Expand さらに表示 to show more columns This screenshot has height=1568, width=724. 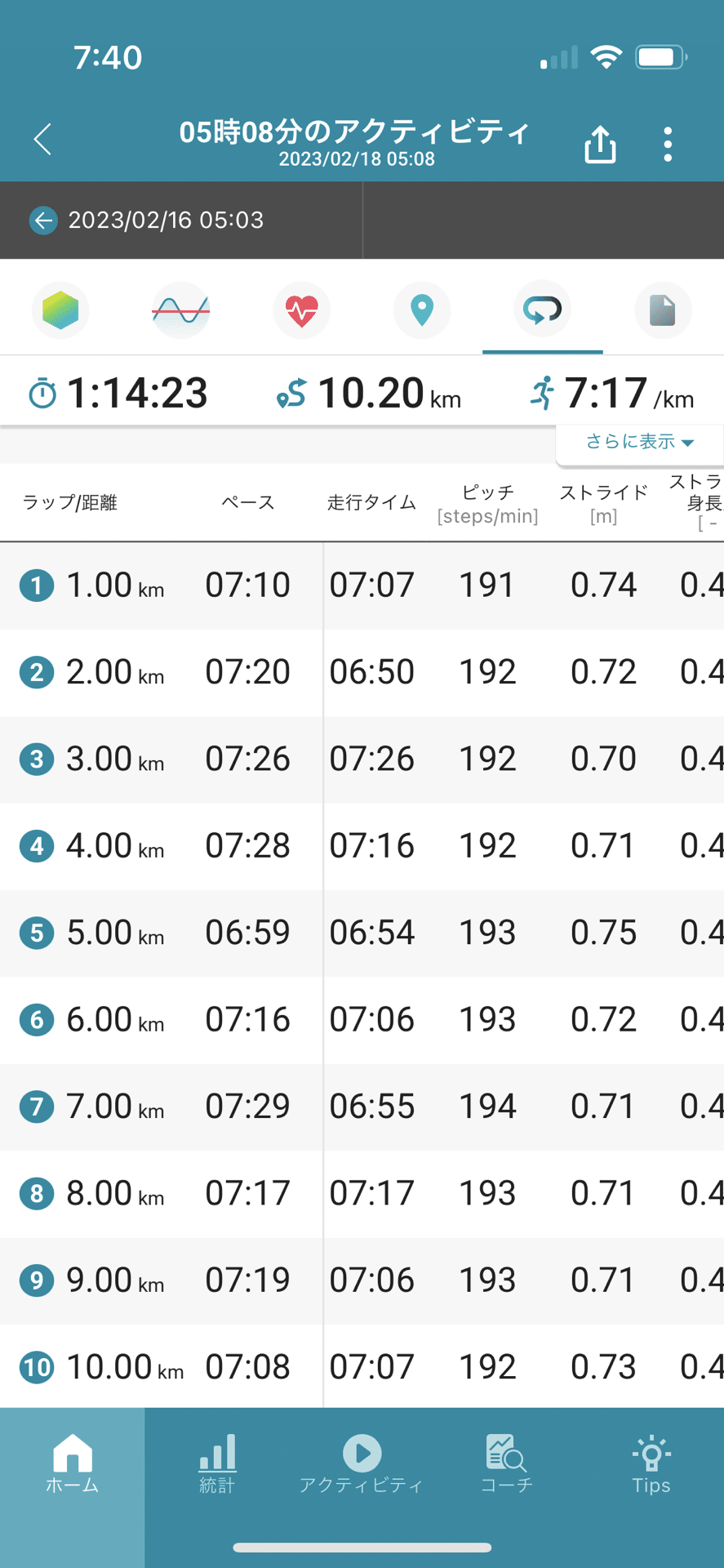pyautogui.click(x=638, y=442)
